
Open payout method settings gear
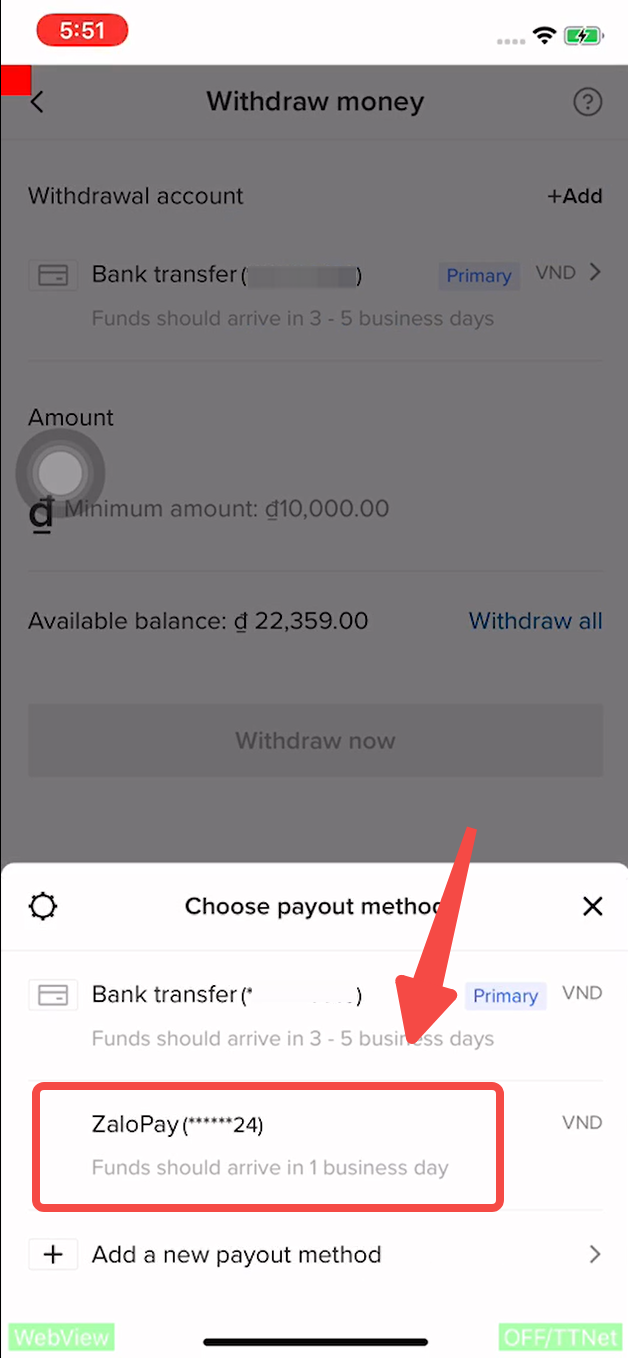(x=43, y=906)
